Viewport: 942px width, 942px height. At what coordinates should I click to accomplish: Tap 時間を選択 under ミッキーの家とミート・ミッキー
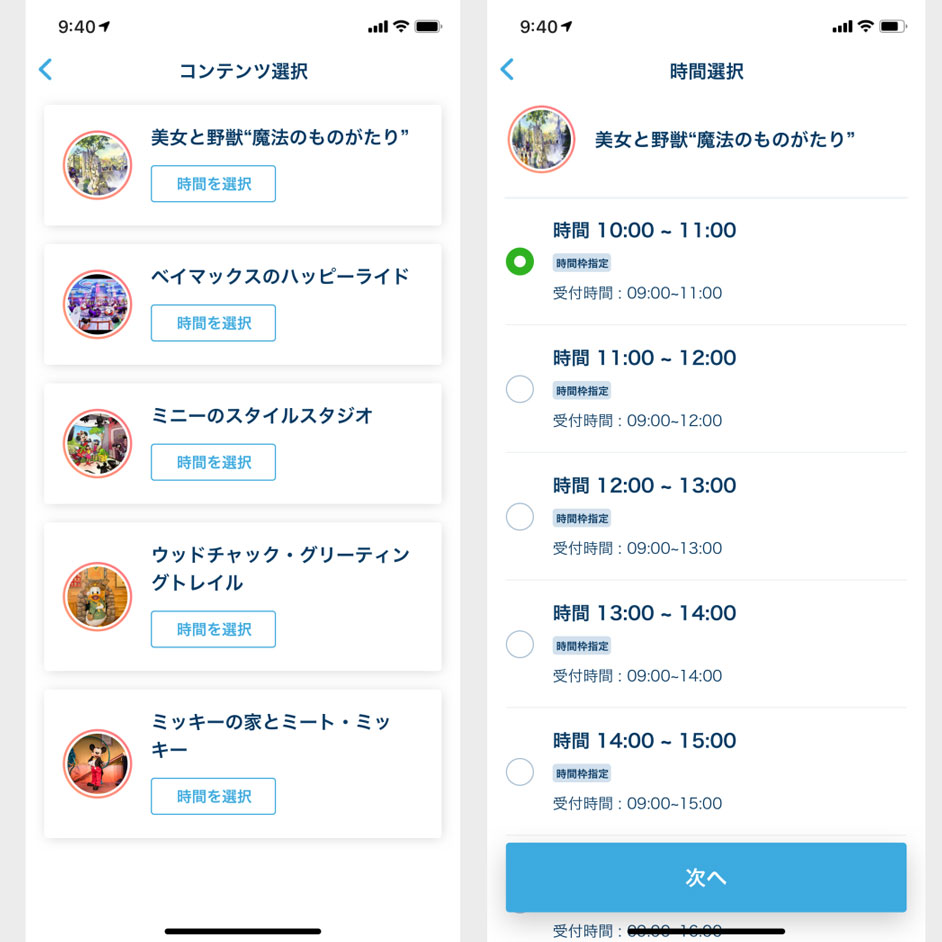tap(213, 796)
